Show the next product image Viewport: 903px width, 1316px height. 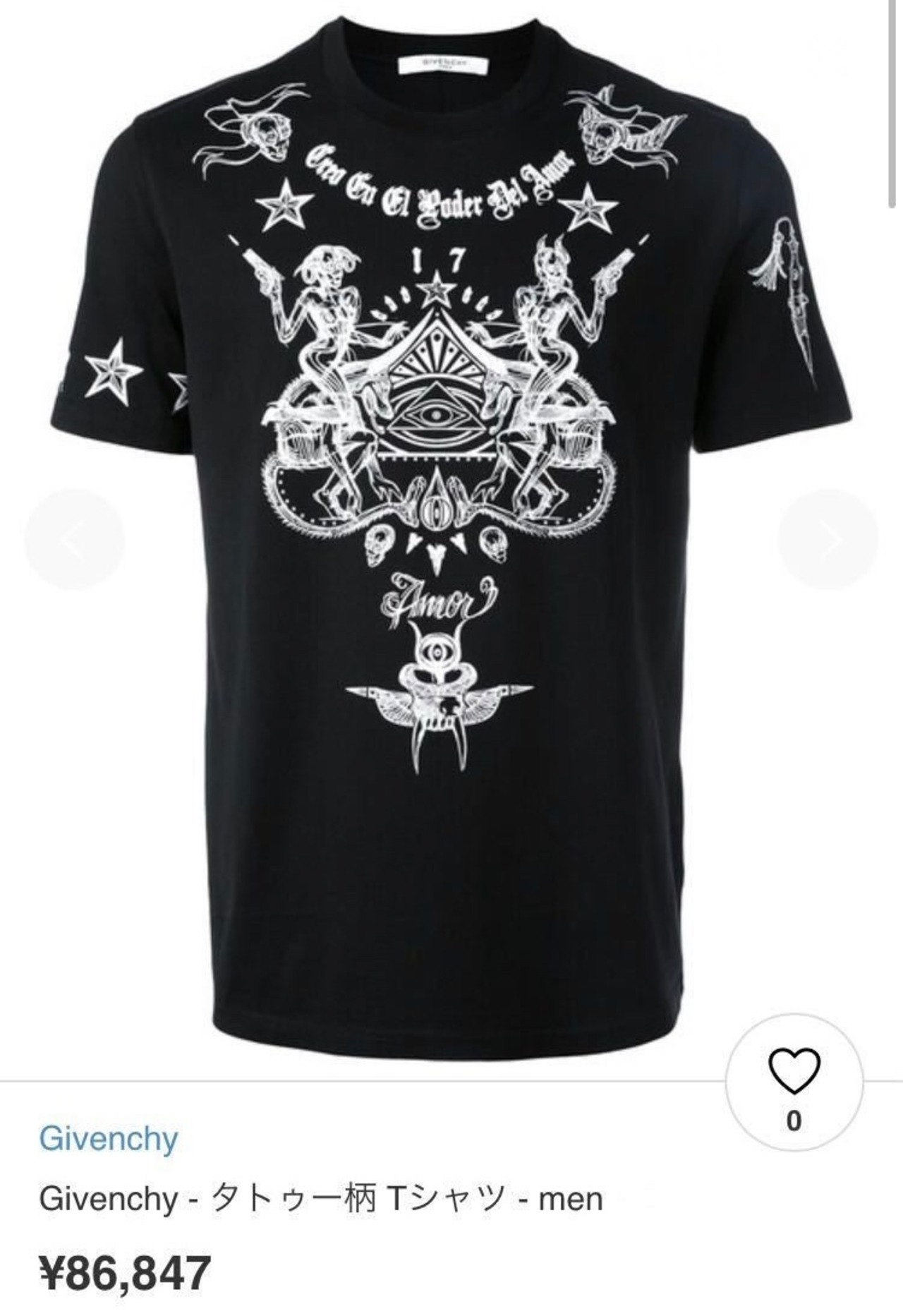tap(828, 540)
